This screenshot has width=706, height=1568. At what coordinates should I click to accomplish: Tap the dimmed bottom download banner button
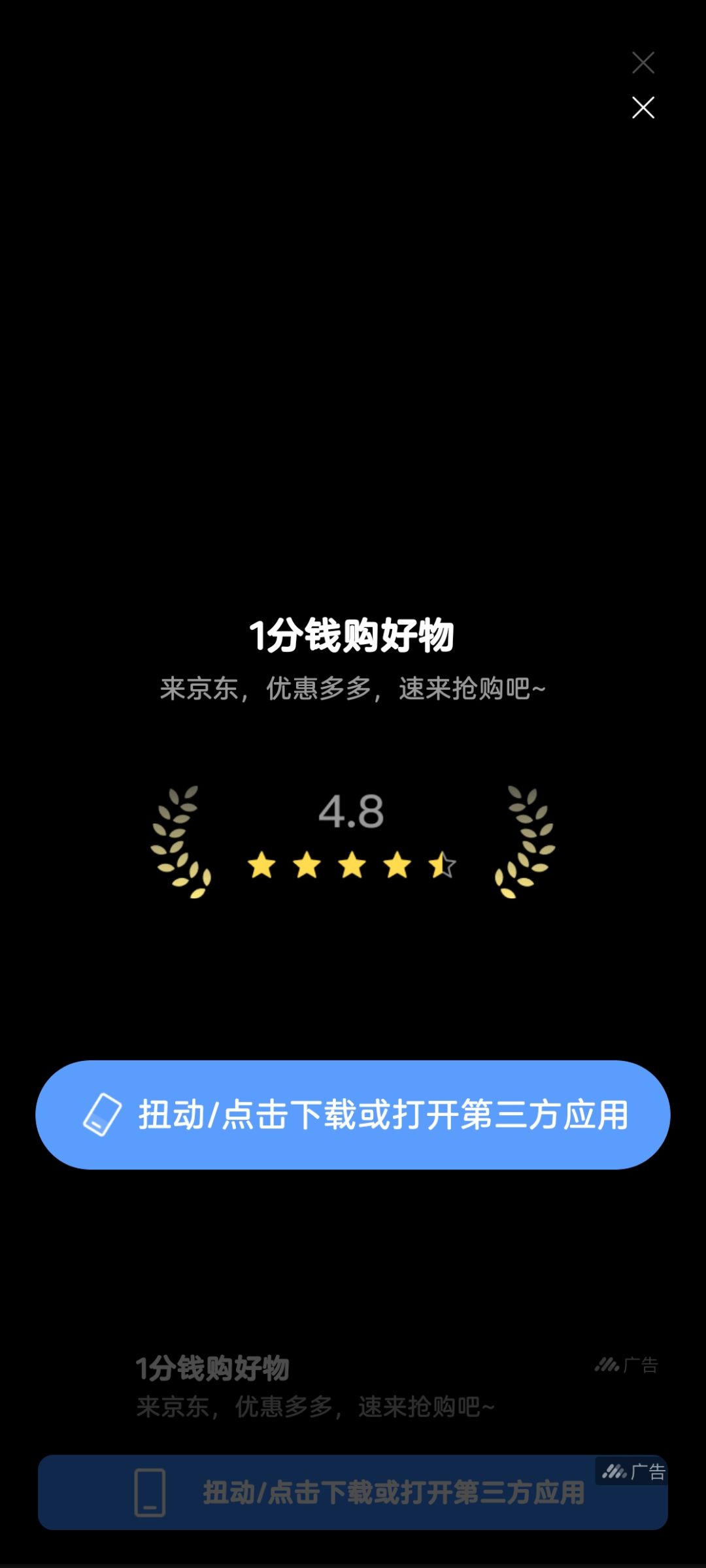353,1492
